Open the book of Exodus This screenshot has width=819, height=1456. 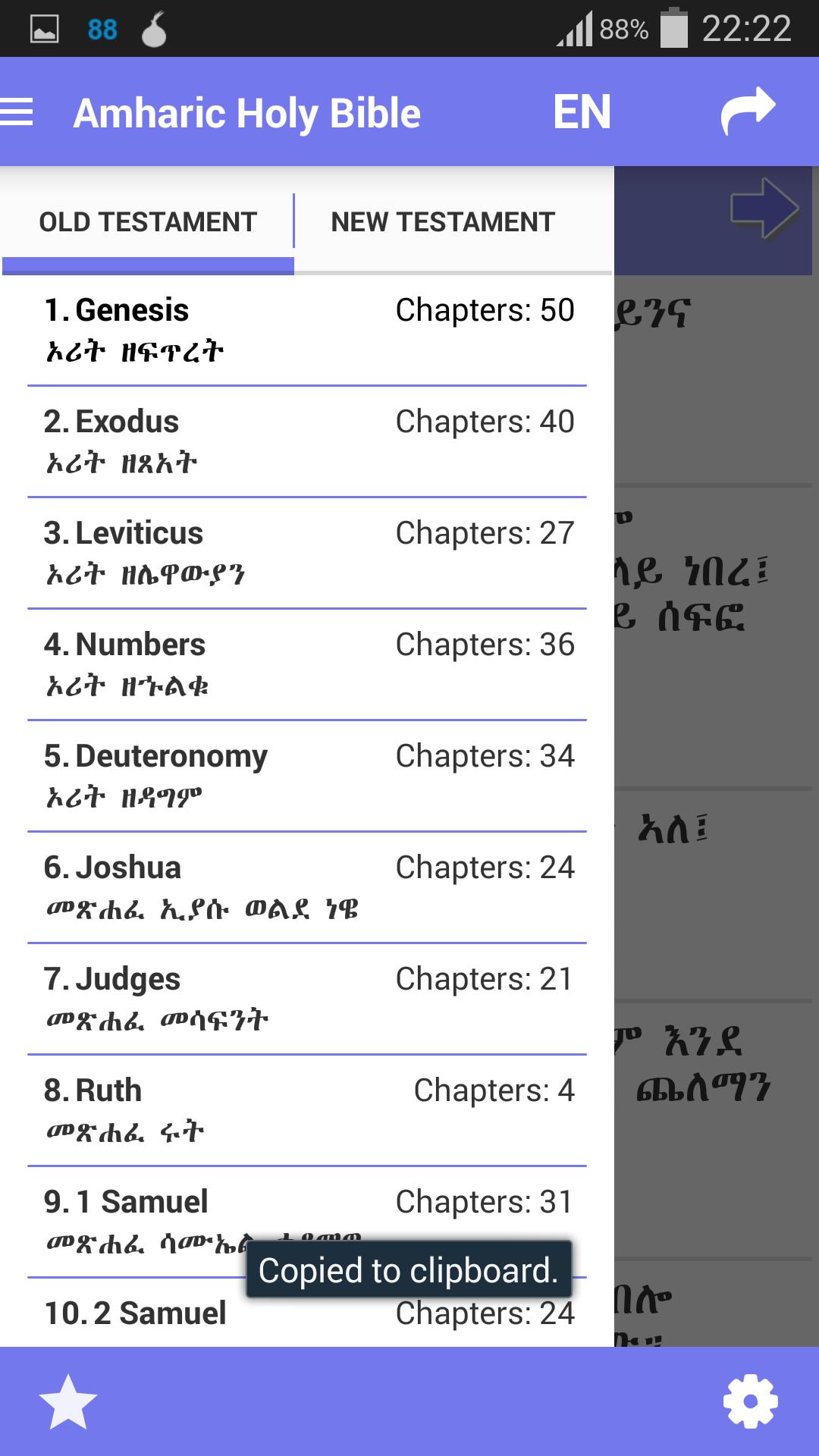[307, 441]
